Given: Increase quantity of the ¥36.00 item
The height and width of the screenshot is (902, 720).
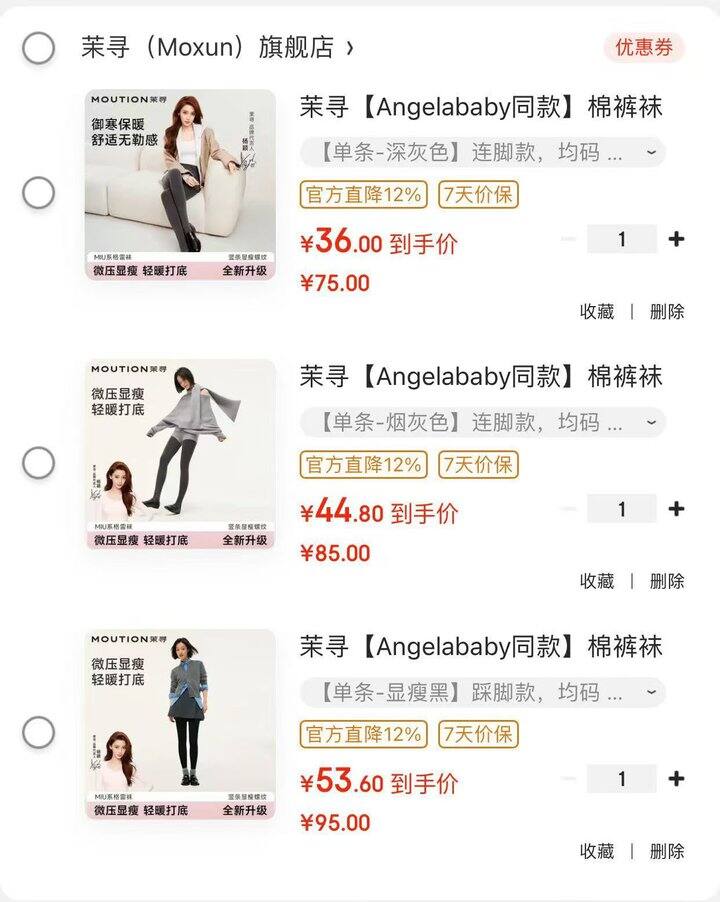Looking at the screenshot, I should point(677,239).
